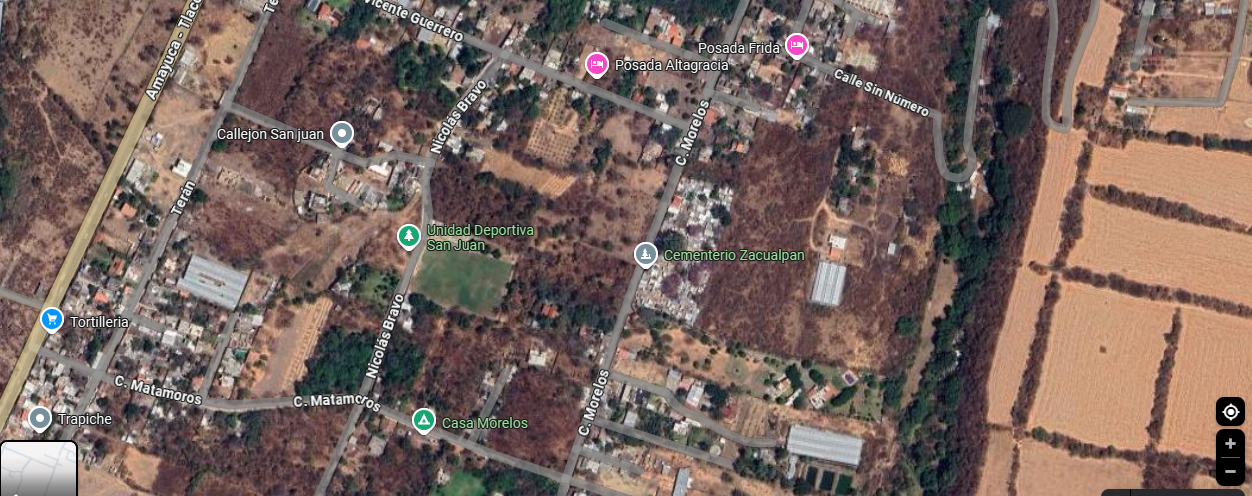The image size is (1252, 496).
Task: Select the Tortilleria shop pin
Action: pyautogui.click(x=52, y=320)
